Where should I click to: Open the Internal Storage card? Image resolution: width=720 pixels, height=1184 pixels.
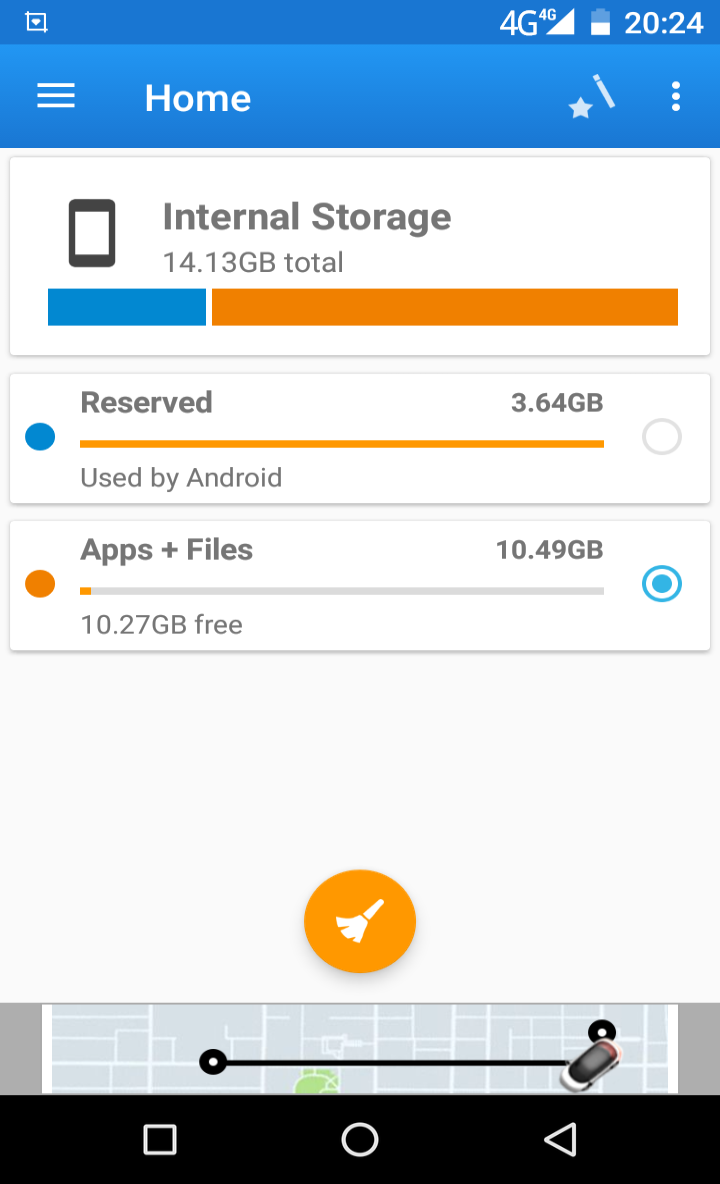360,256
